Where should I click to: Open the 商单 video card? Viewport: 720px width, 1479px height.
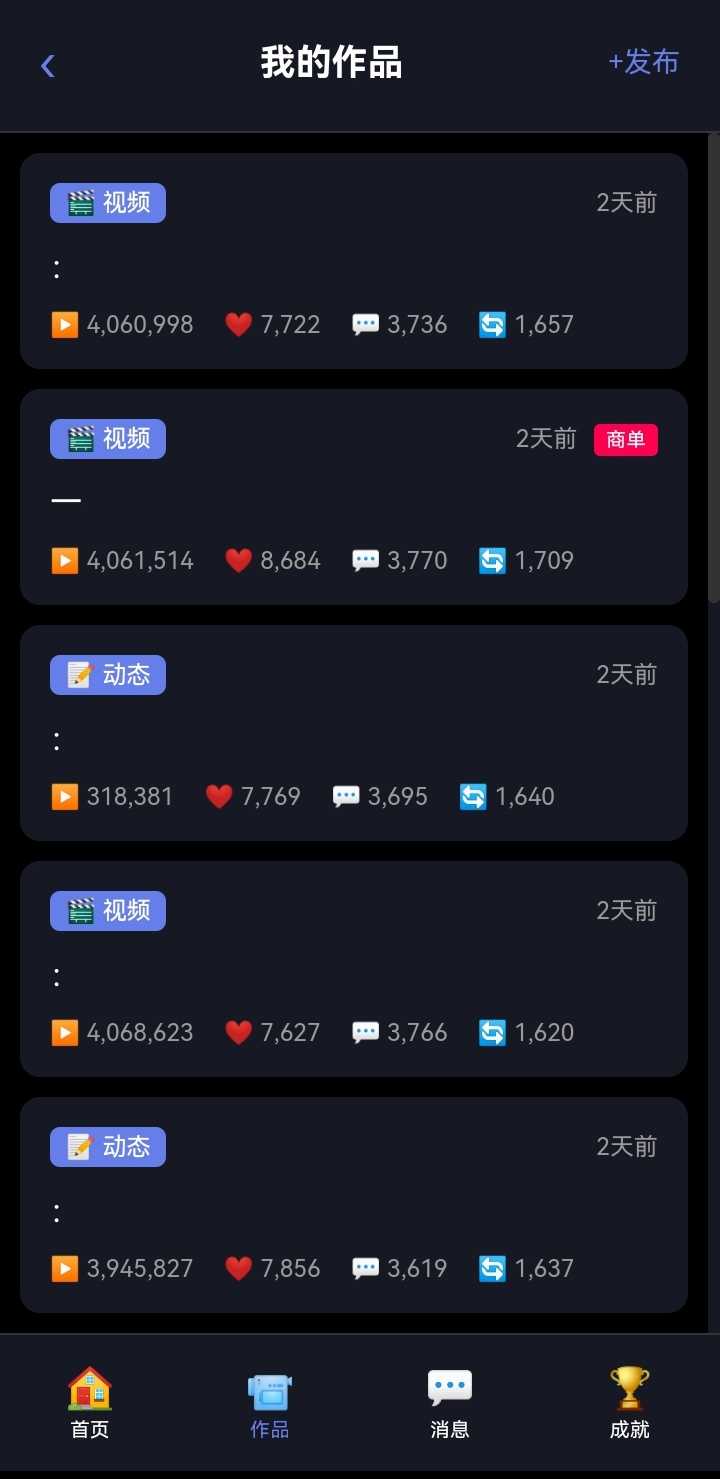point(353,497)
